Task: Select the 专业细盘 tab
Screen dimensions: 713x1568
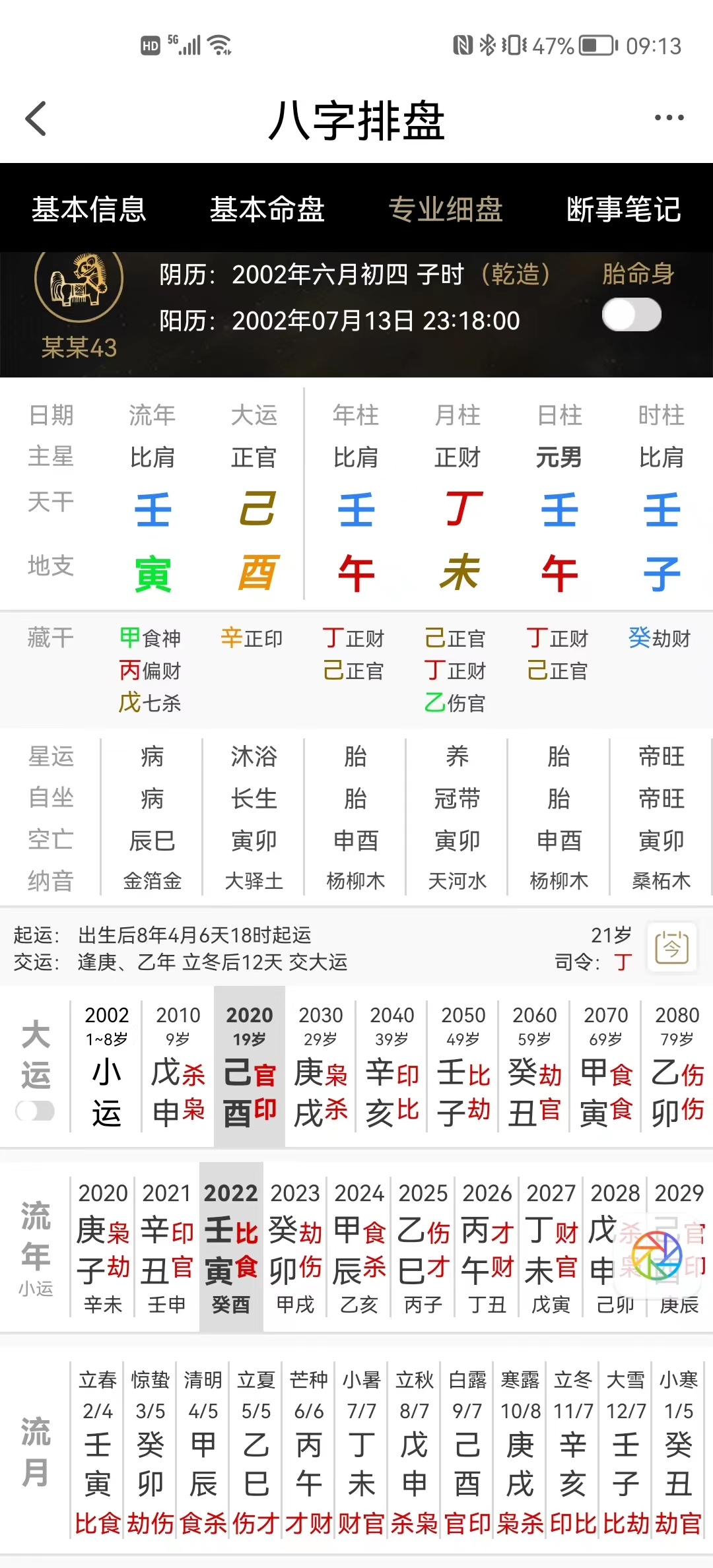Action: tap(446, 209)
